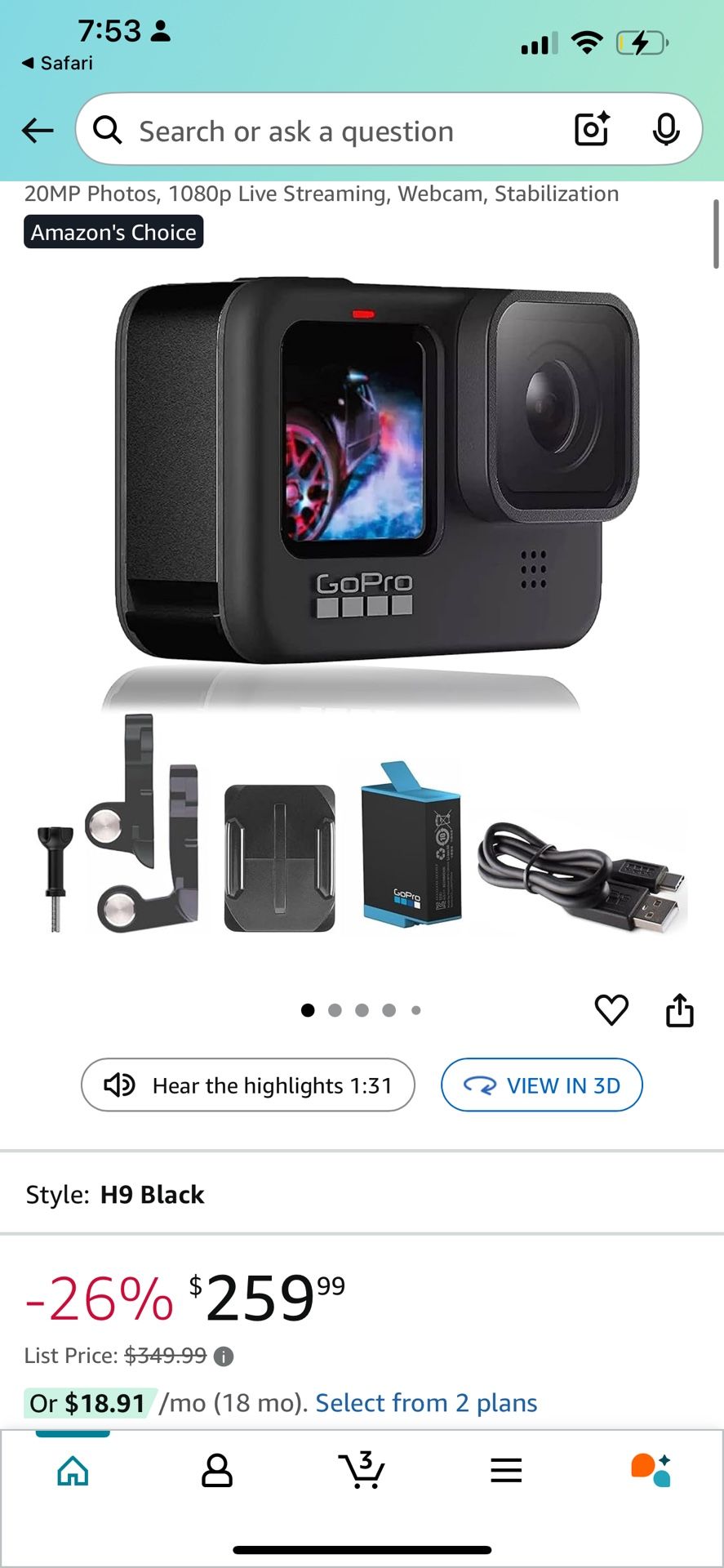Viewport: 724px width, 1568px height.
Task: Tap VIEW IN 3D button
Action: [542, 1085]
